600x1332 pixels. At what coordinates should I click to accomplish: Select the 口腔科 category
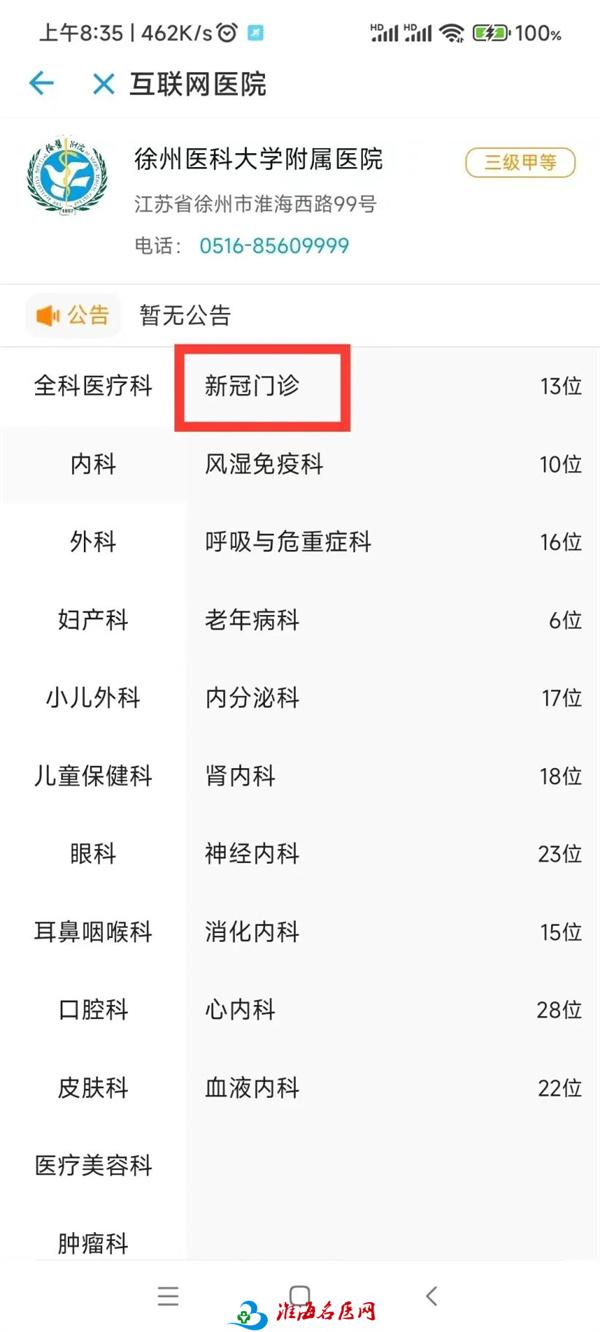tap(93, 1010)
